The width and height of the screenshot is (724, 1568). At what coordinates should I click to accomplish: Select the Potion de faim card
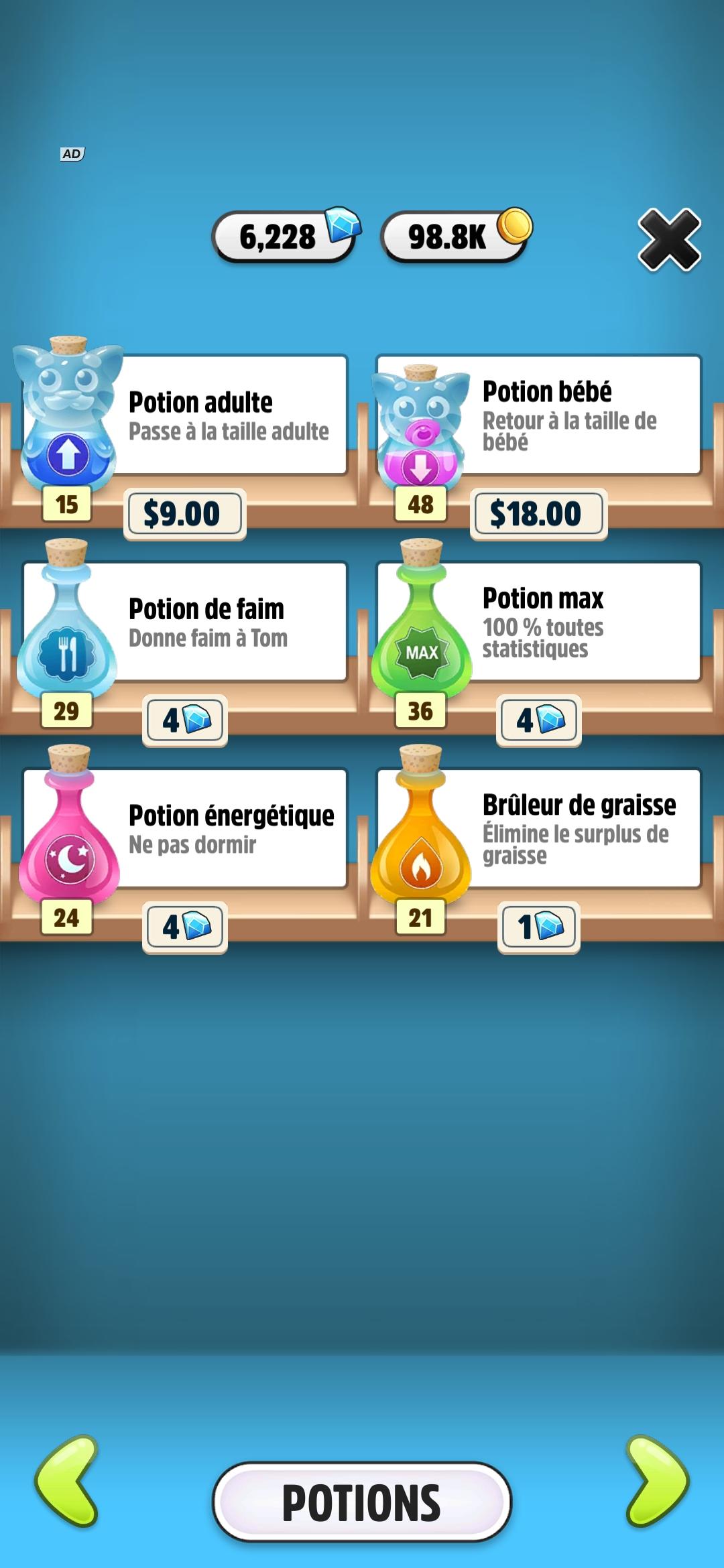228,622
